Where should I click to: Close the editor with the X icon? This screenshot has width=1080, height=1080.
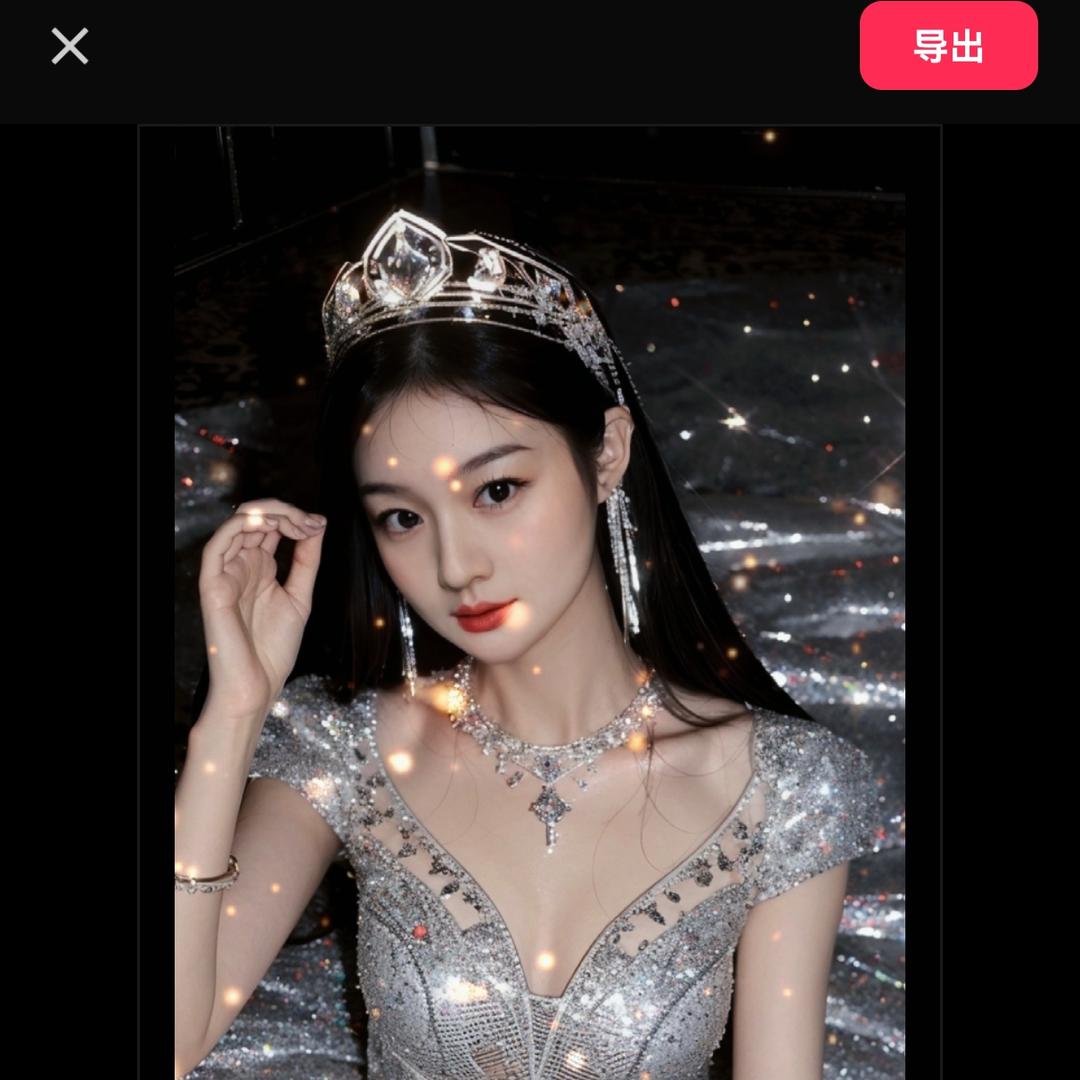click(70, 46)
